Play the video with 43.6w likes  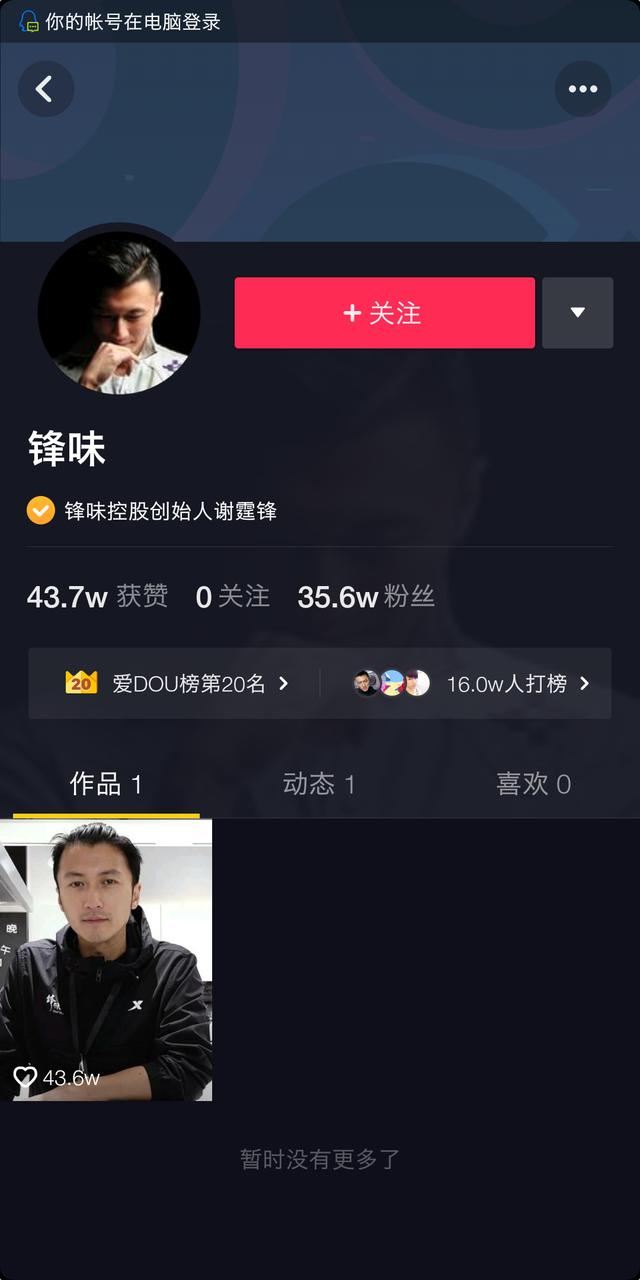(106, 960)
